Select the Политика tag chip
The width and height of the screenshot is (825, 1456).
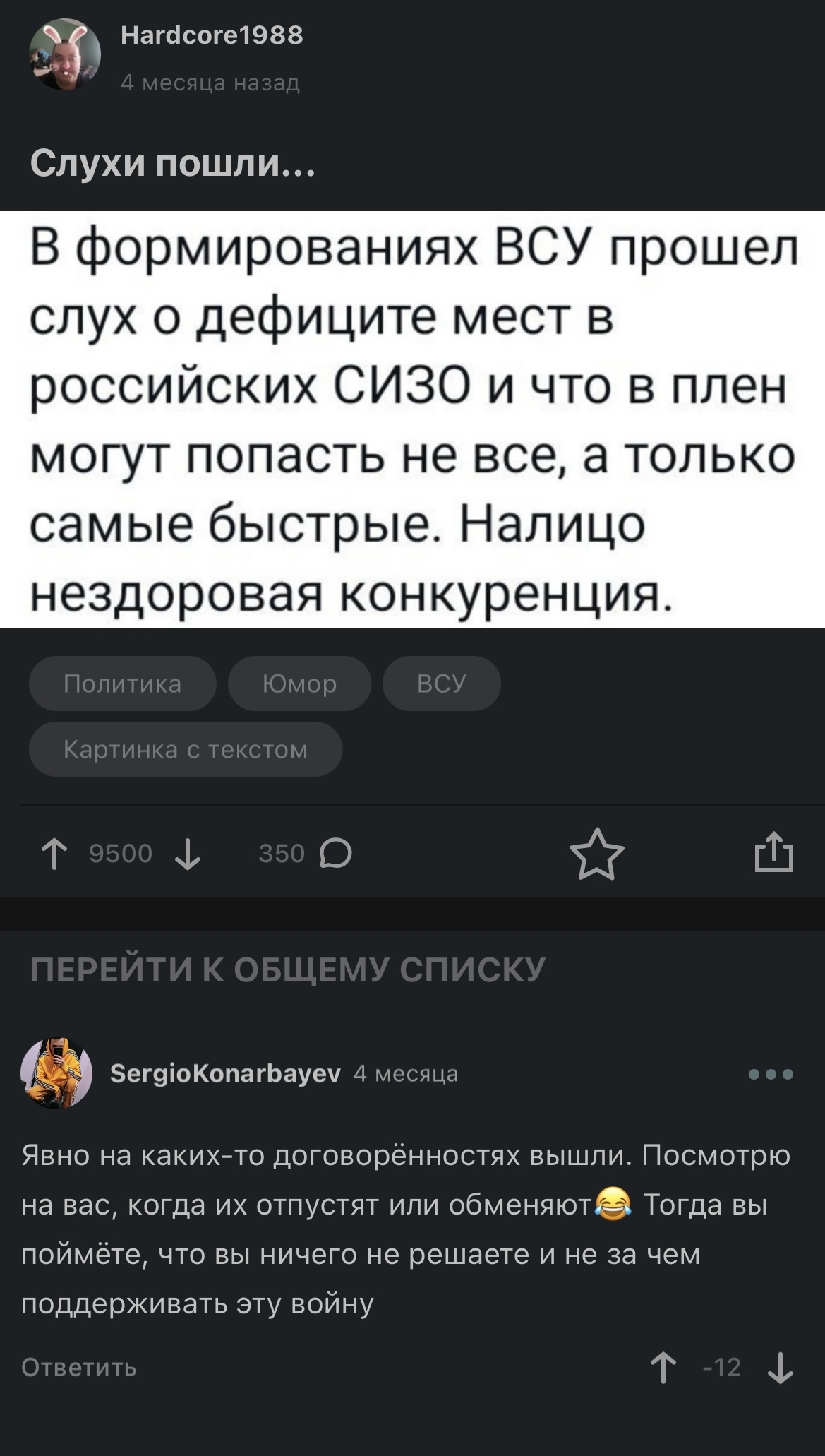tap(122, 684)
